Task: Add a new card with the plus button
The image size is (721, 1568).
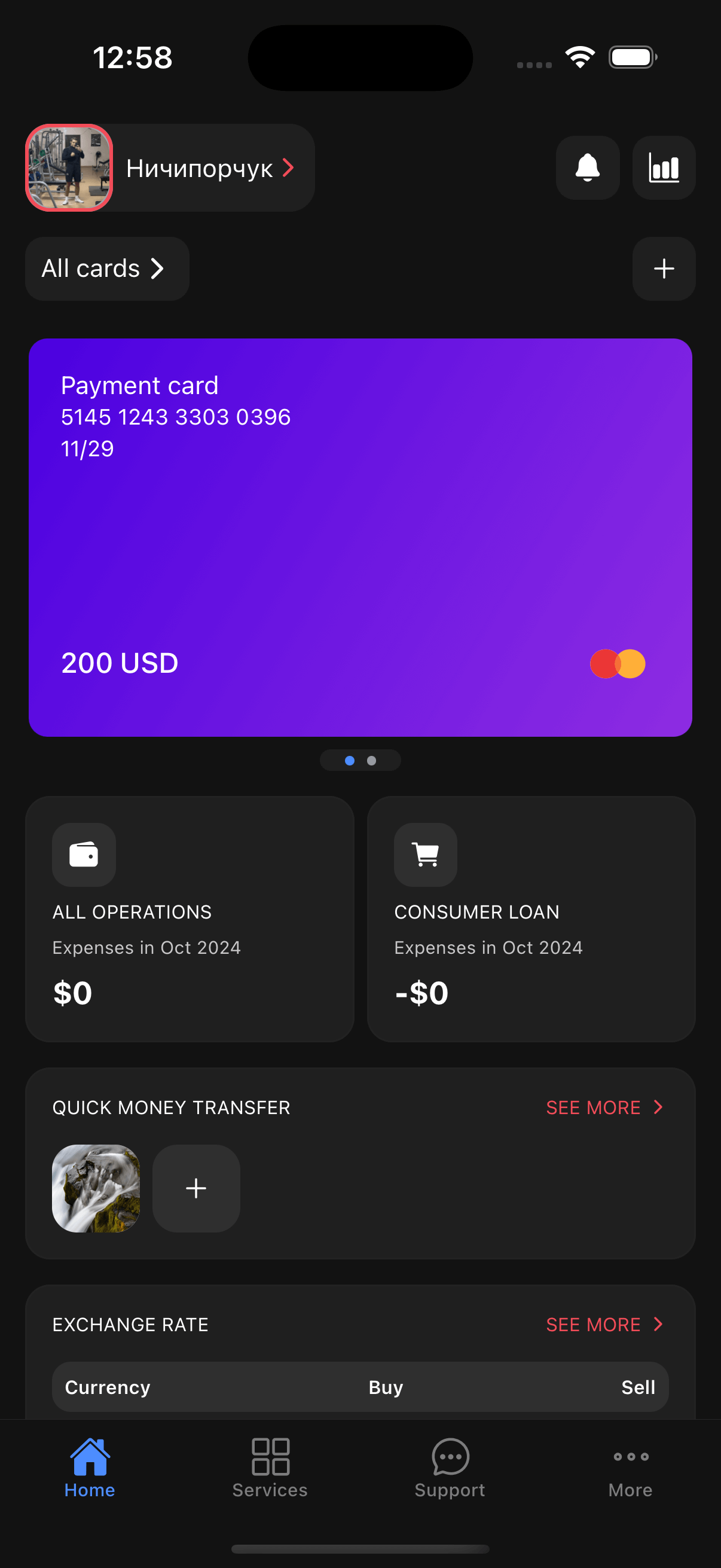Action: coord(663,269)
